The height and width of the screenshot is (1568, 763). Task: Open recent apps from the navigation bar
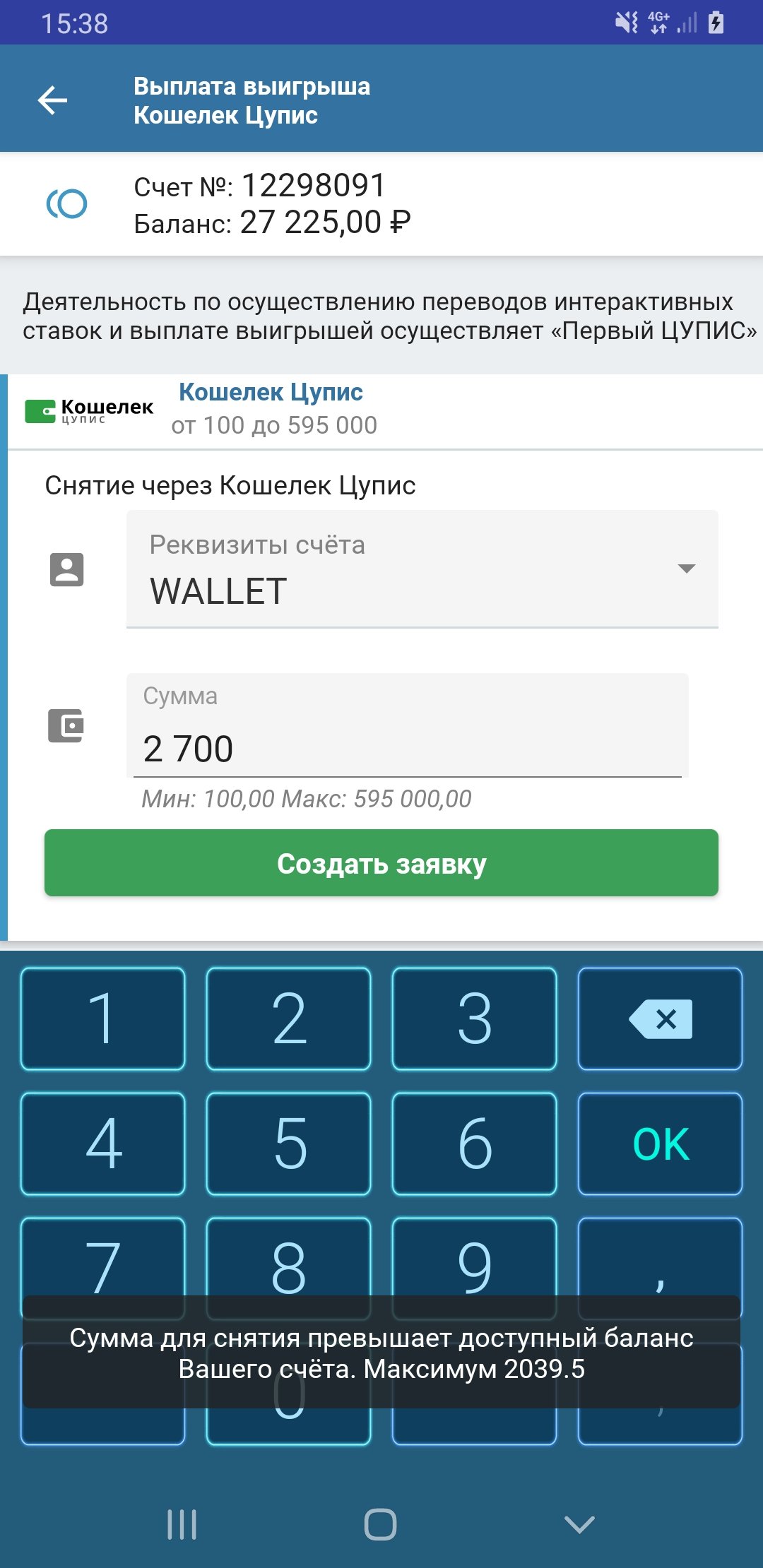(x=182, y=1524)
